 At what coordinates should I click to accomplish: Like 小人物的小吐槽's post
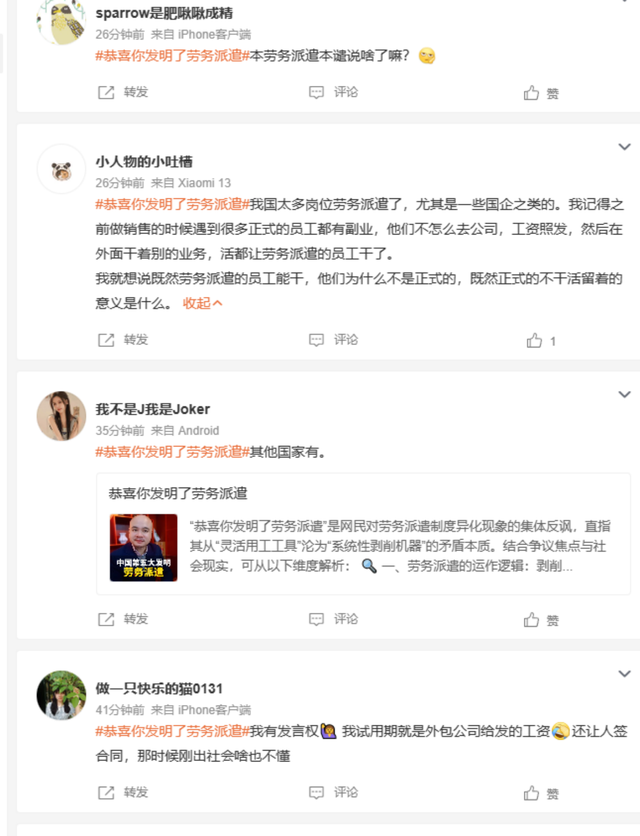[x=541, y=341]
